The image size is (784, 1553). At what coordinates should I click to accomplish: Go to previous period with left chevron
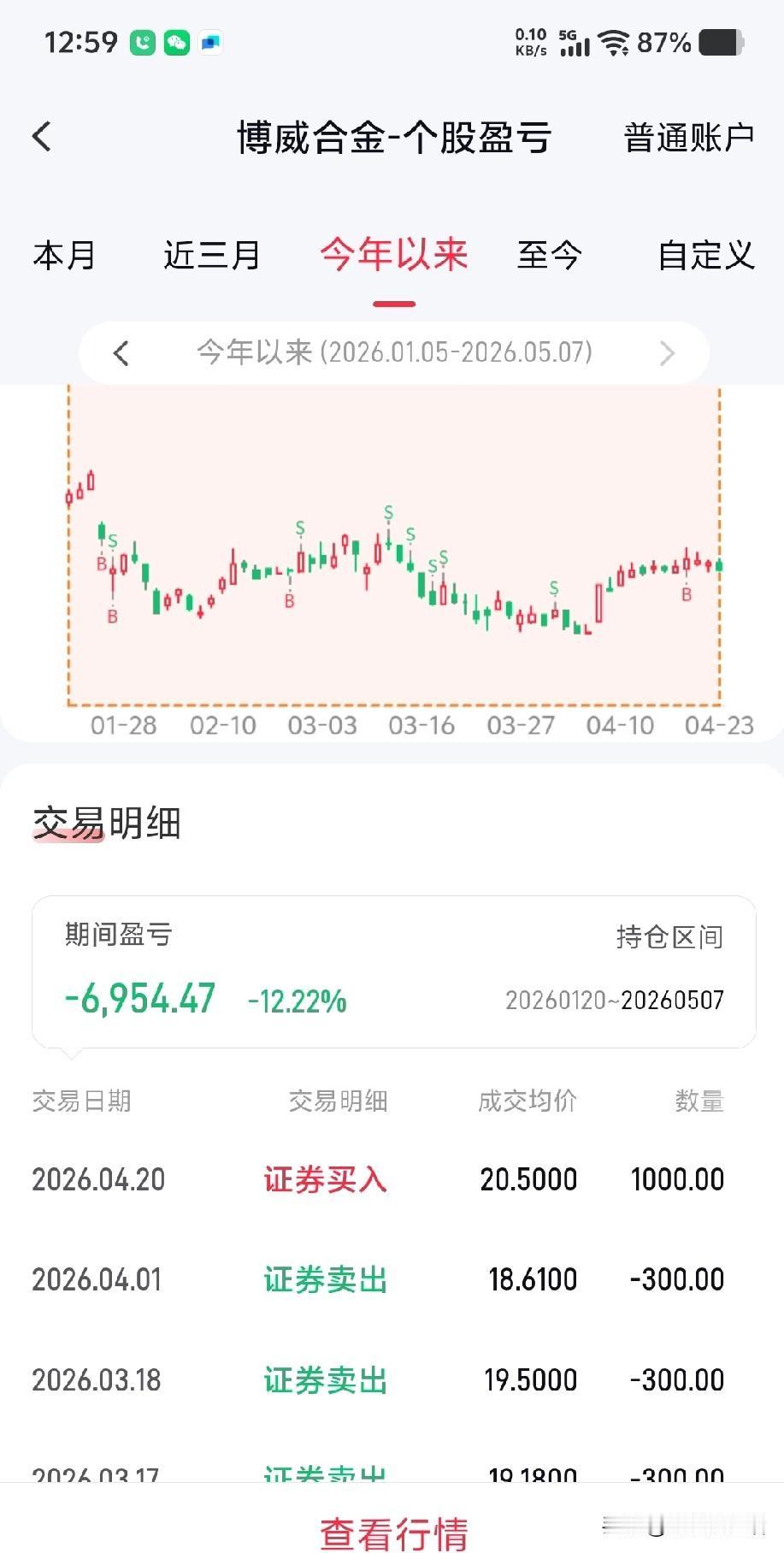point(121,353)
